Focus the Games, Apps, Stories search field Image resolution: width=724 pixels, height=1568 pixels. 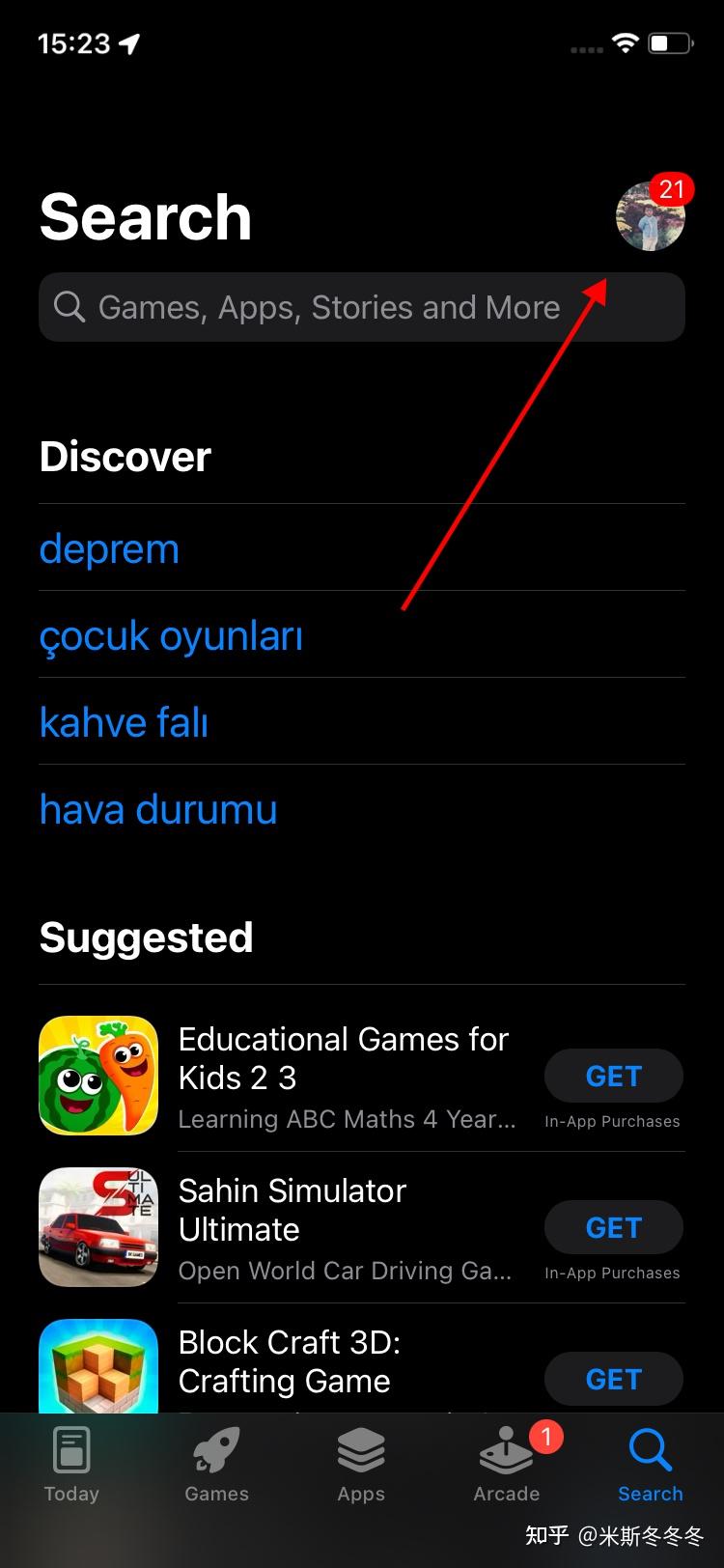[x=362, y=307]
